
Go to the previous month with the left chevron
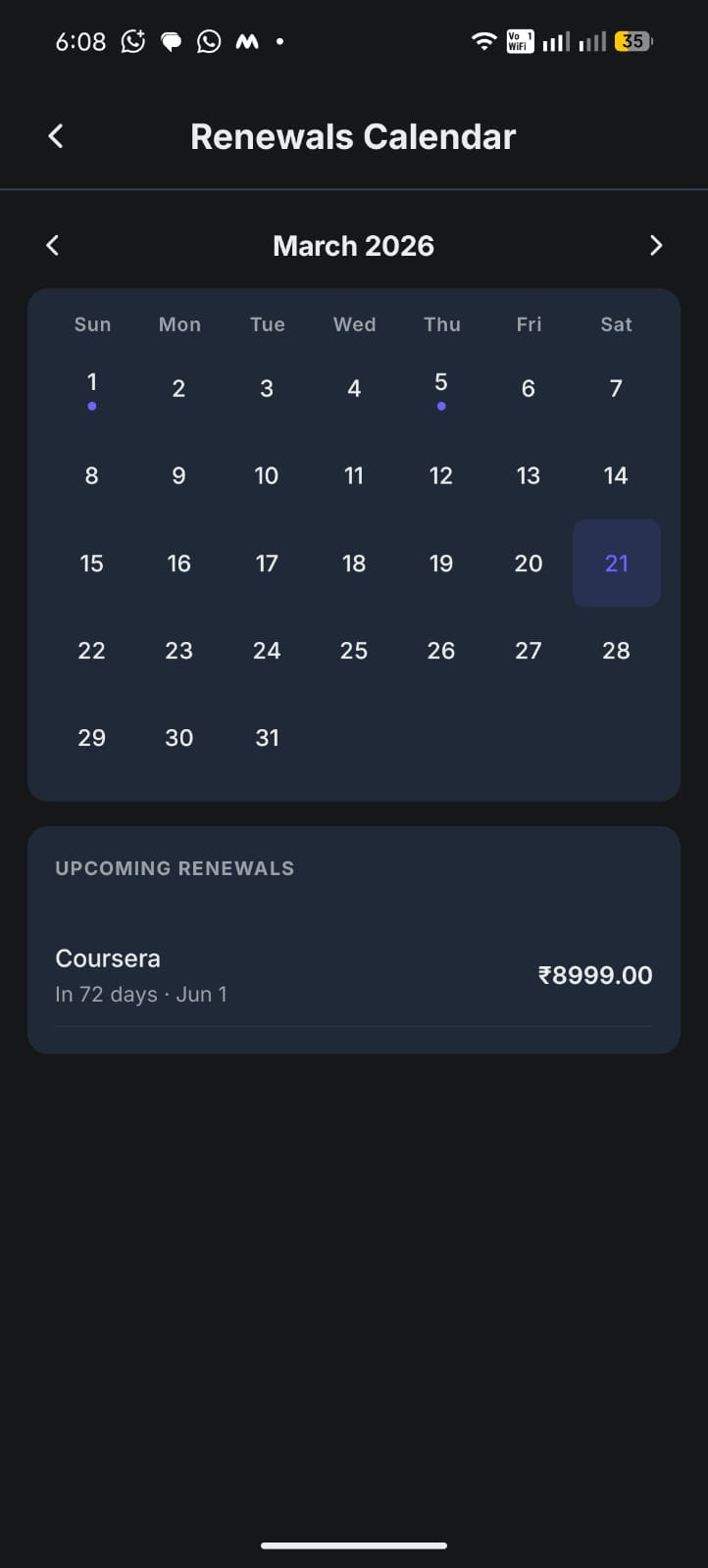click(52, 245)
